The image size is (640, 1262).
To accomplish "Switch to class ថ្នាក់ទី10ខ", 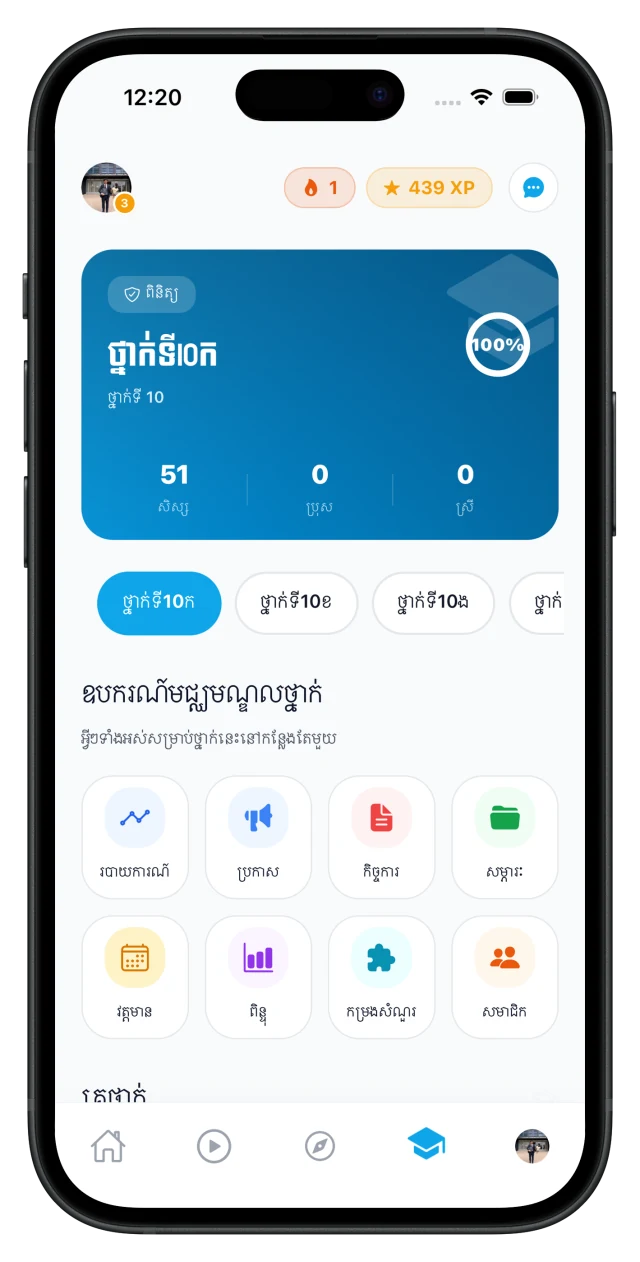I will [296, 603].
